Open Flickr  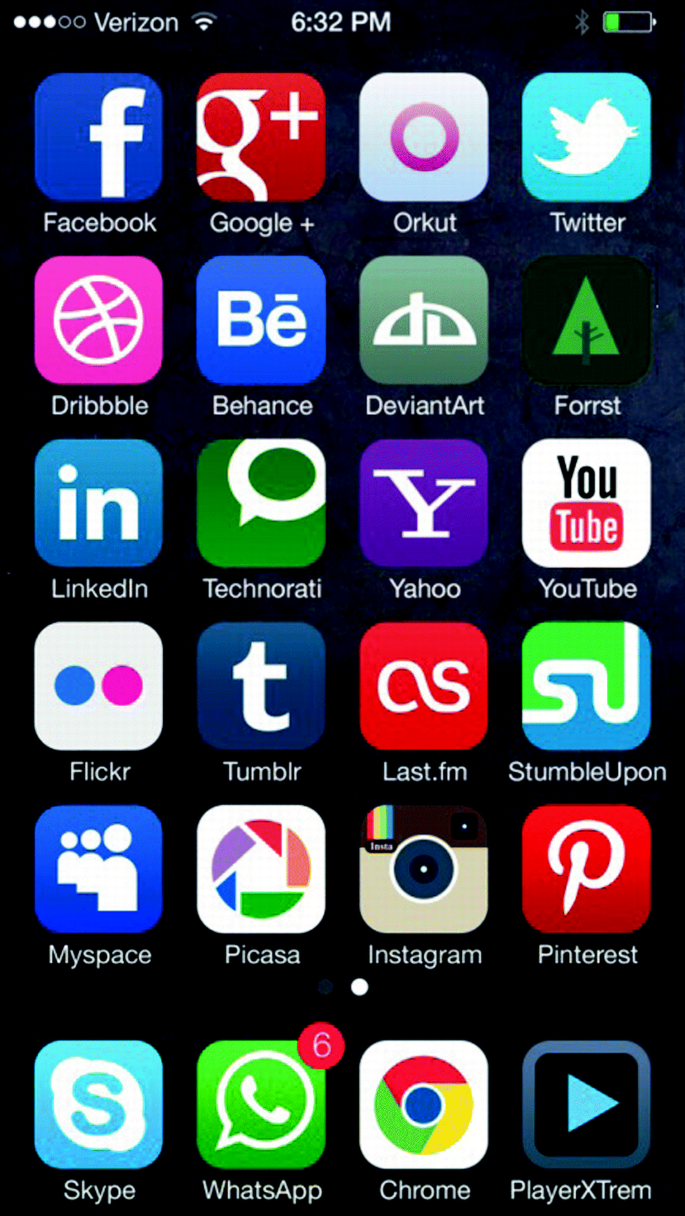[x=98, y=686]
